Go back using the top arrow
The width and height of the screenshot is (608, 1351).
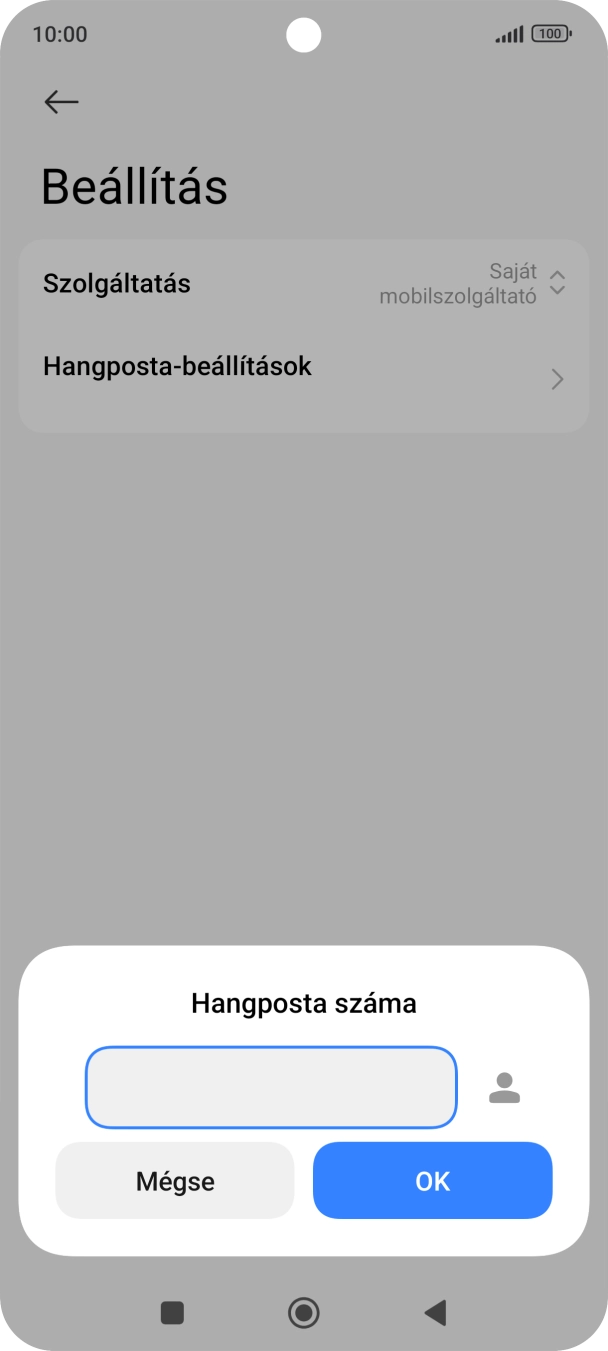pyautogui.click(x=61, y=102)
